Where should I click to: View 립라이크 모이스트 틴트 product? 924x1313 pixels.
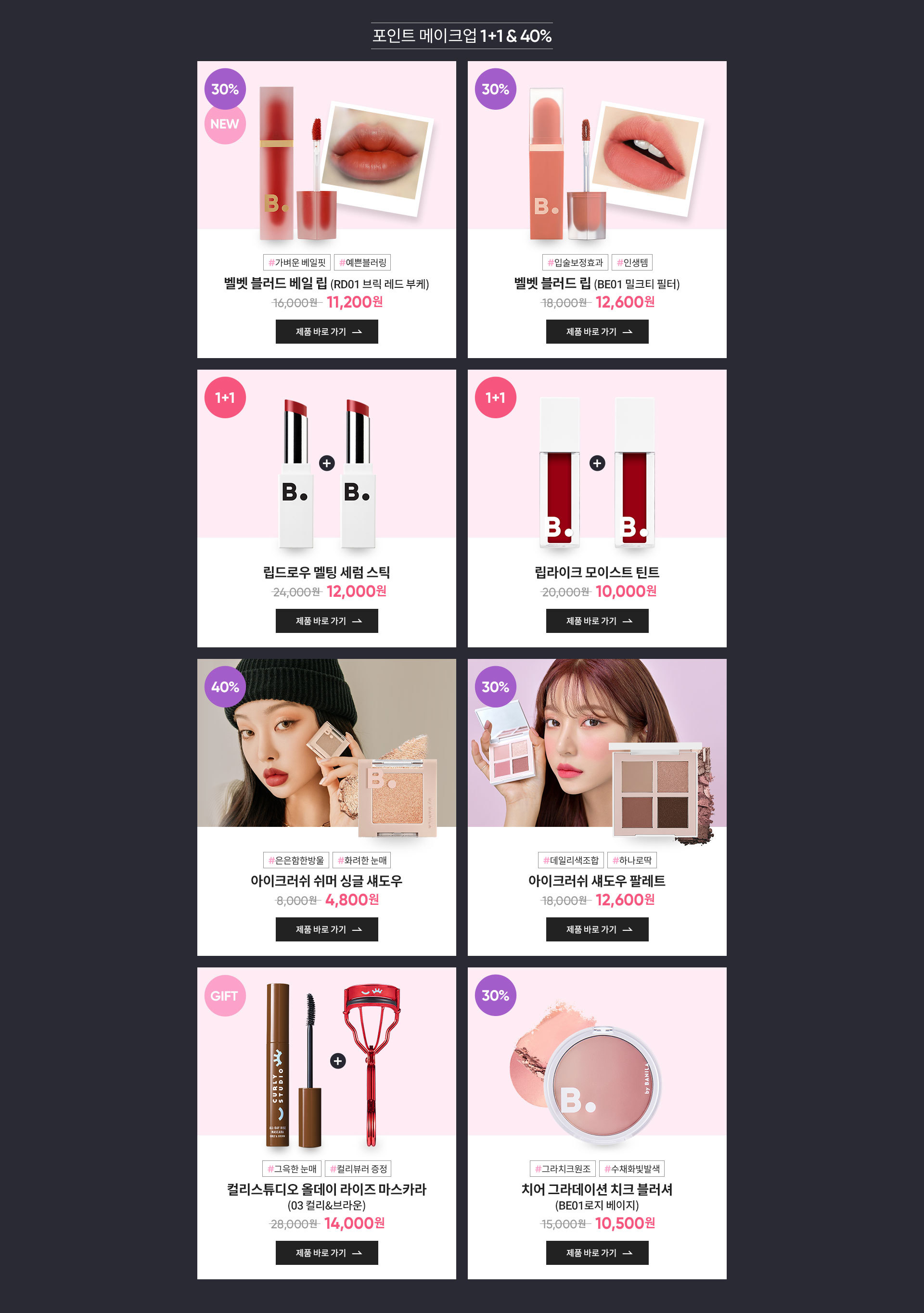(597, 621)
